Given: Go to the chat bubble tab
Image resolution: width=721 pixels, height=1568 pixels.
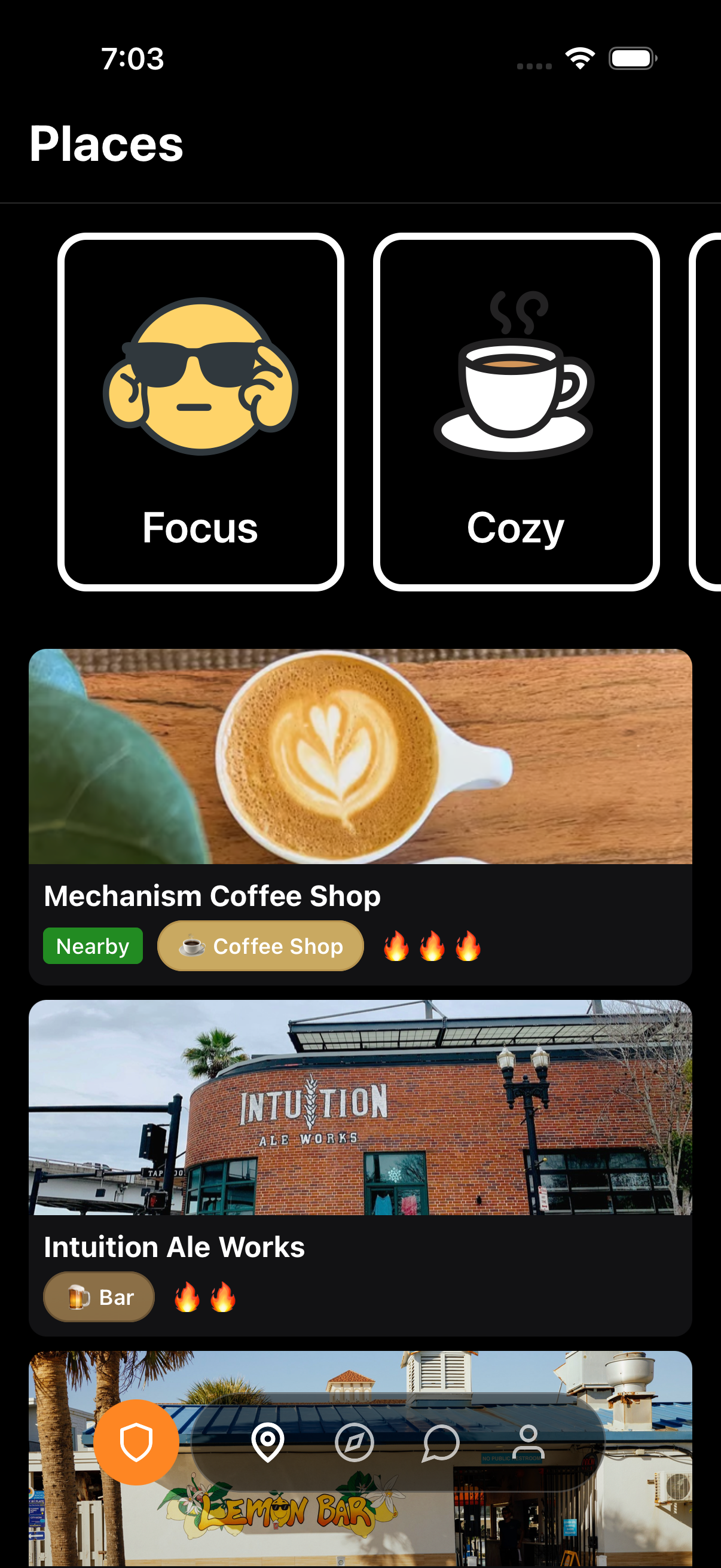Looking at the screenshot, I should click(441, 1442).
